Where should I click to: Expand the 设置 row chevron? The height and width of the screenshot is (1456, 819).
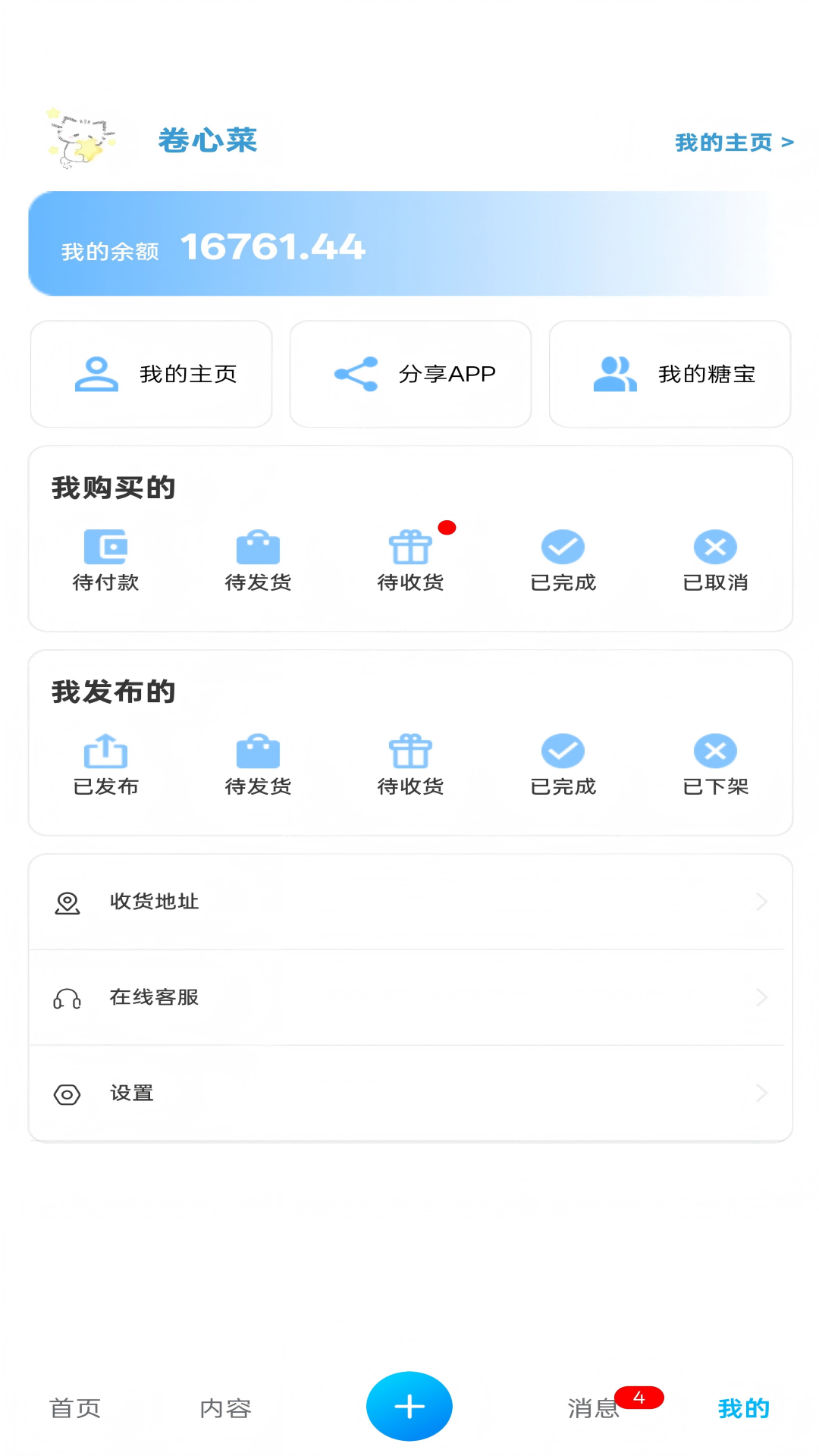(762, 1093)
